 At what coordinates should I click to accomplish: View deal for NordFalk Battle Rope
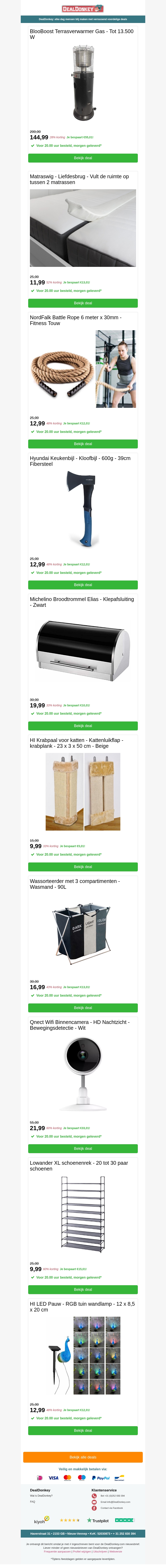(83, 444)
